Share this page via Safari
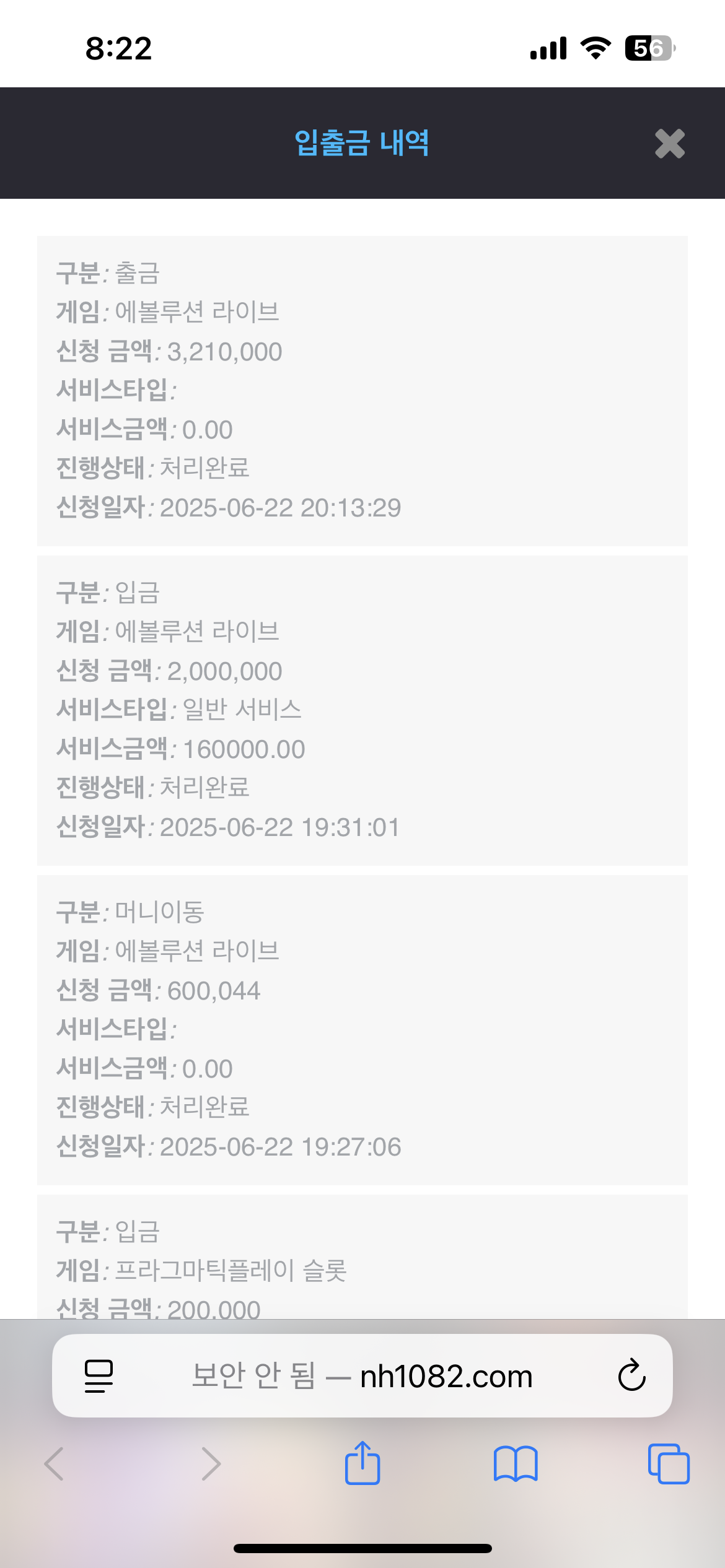This screenshot has height=1568, width=725. point(362,1463)
